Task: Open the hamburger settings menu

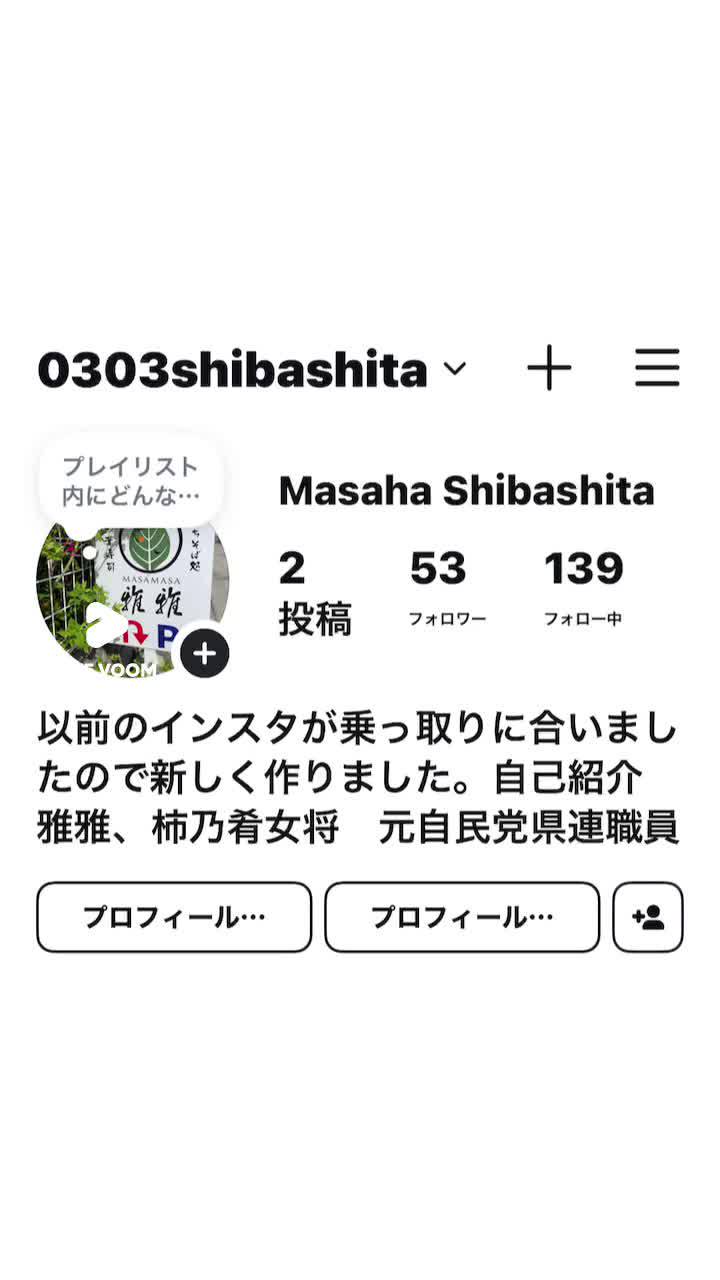Action: [657, 369]
